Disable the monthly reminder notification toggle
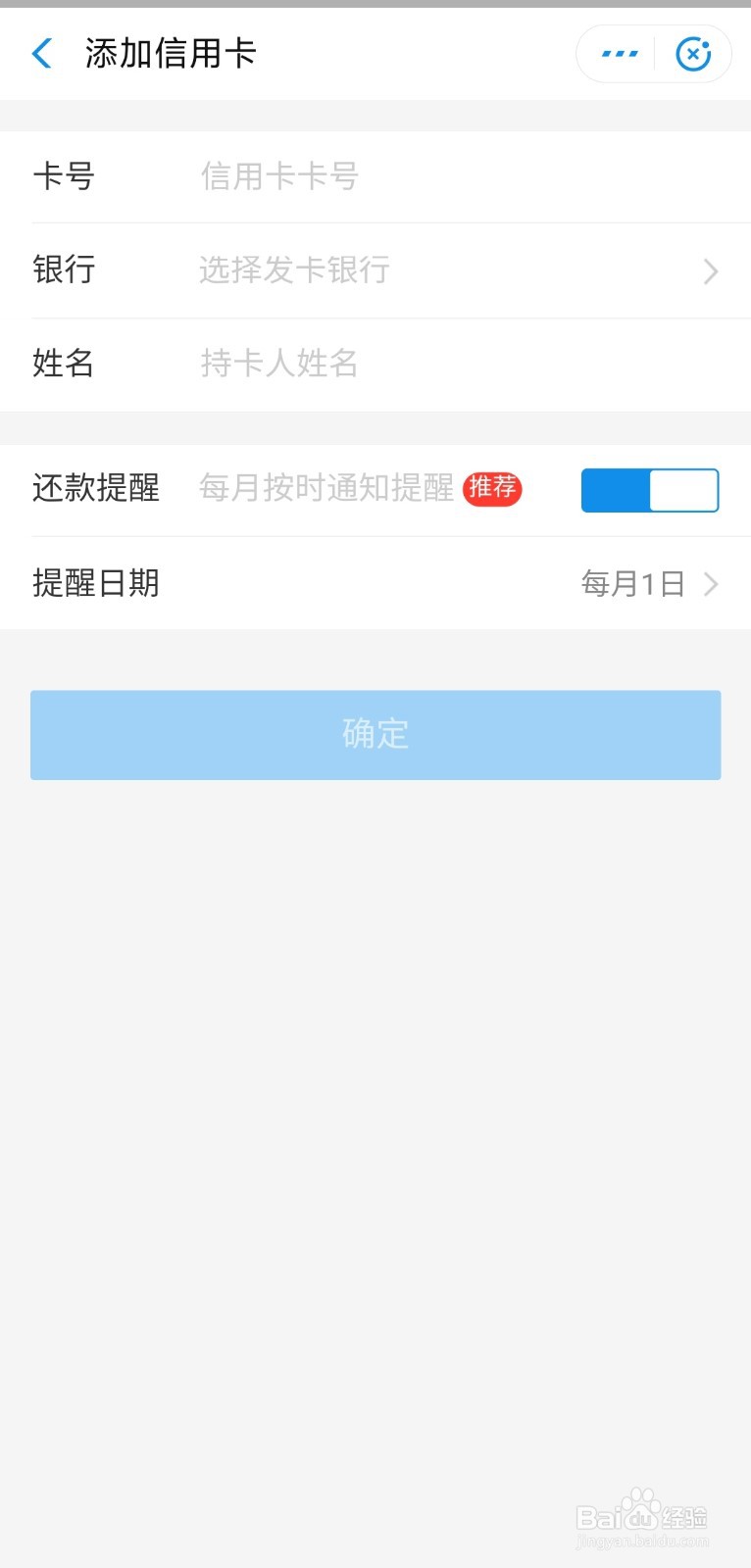Screen dimensions: 751x1568 (x=649, y=489)
